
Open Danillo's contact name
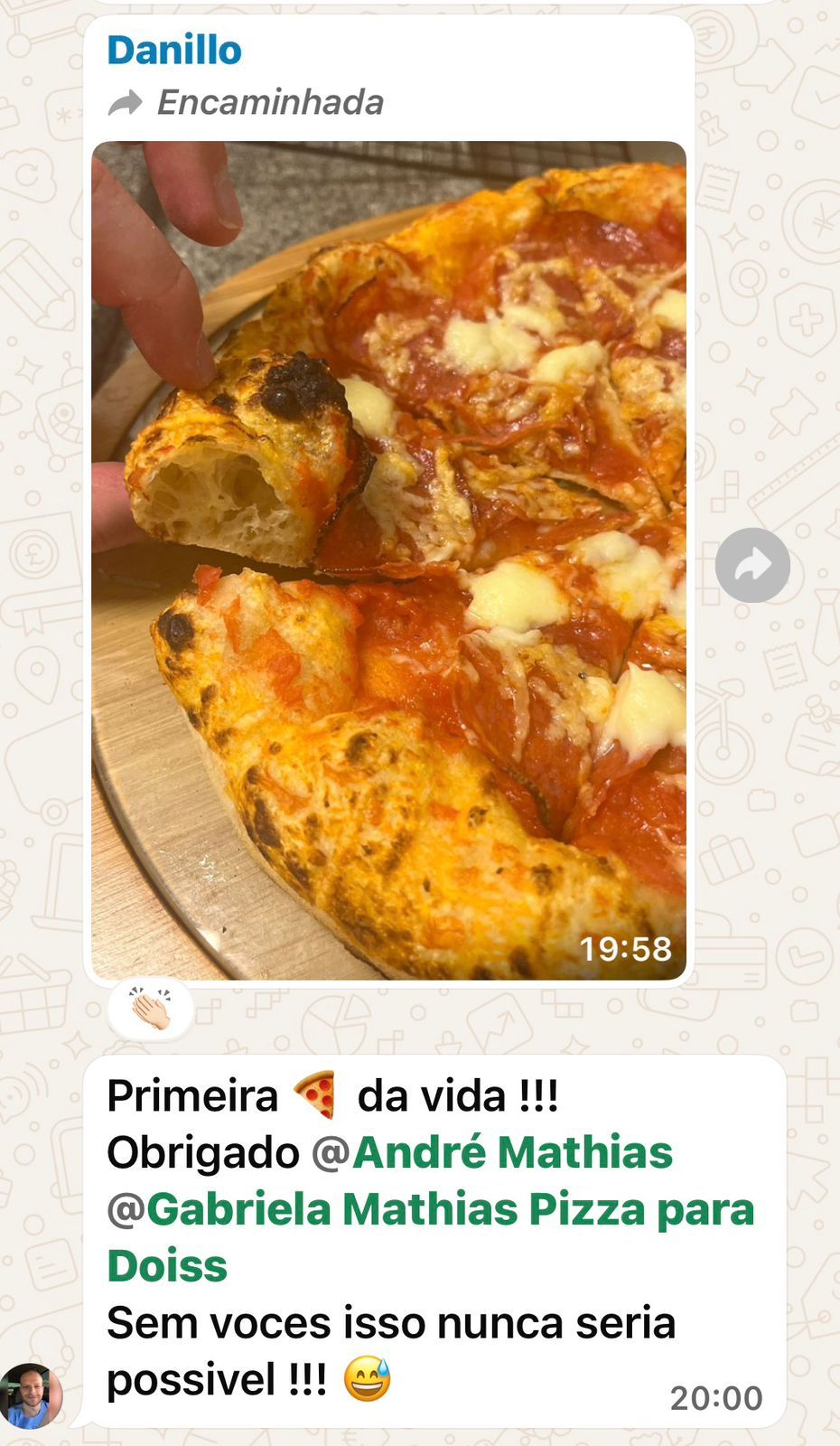pos(174,51)
